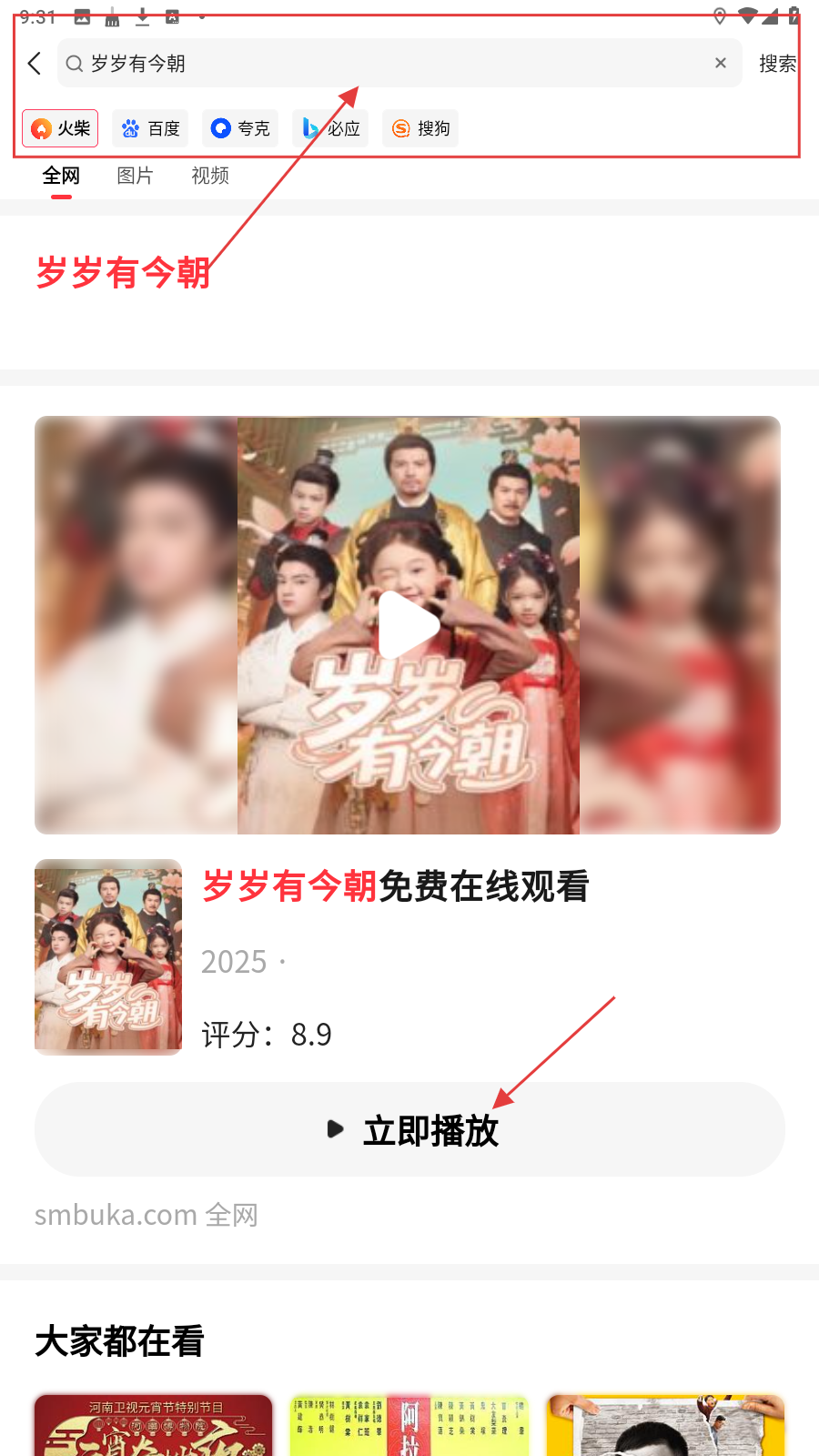Select the 夸克 search engine chip

pyautogui.click(x=240, y=128)
